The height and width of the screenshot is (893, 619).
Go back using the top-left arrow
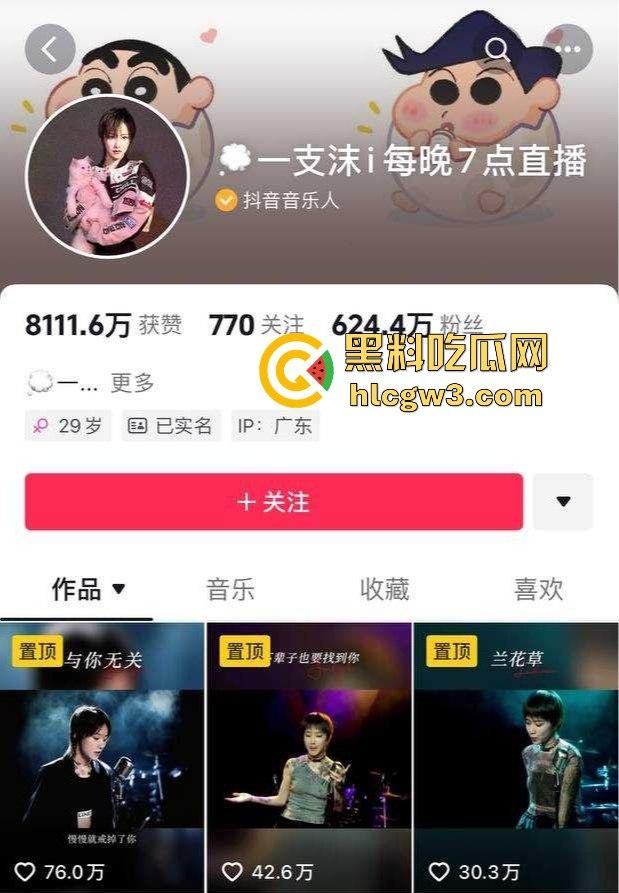point(50,49)
